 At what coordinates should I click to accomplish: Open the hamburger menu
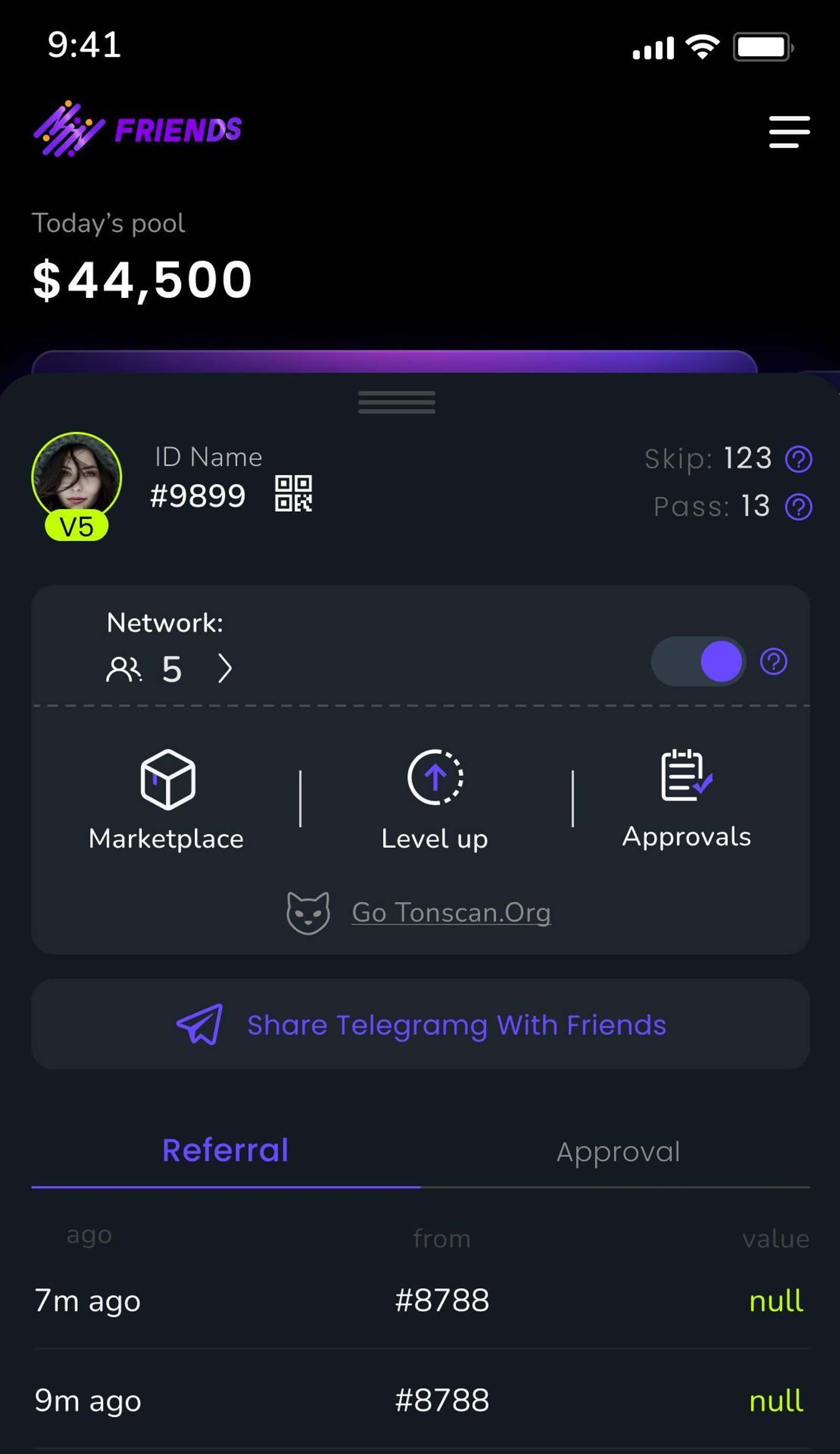coord(789,131)
